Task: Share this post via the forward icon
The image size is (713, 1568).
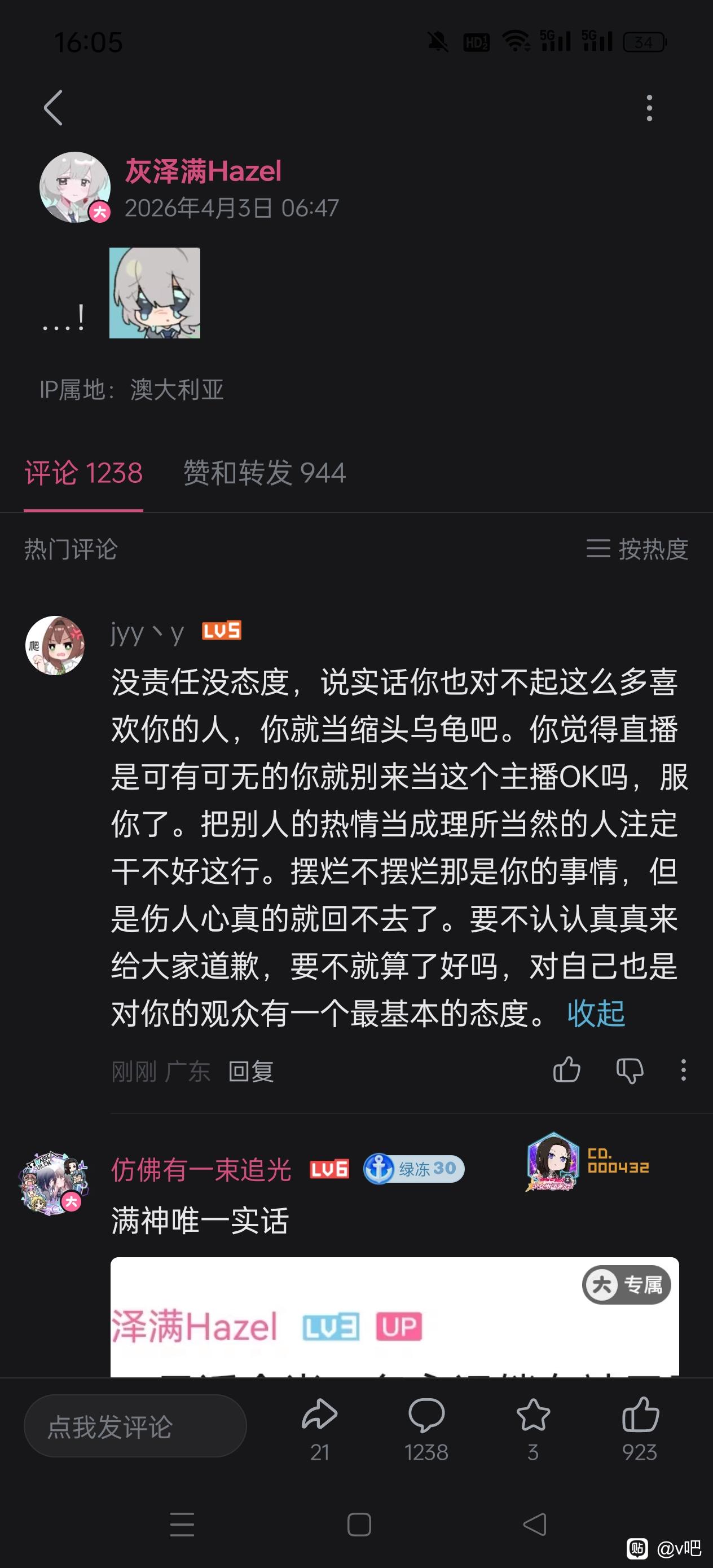Action: [320, 1428]
